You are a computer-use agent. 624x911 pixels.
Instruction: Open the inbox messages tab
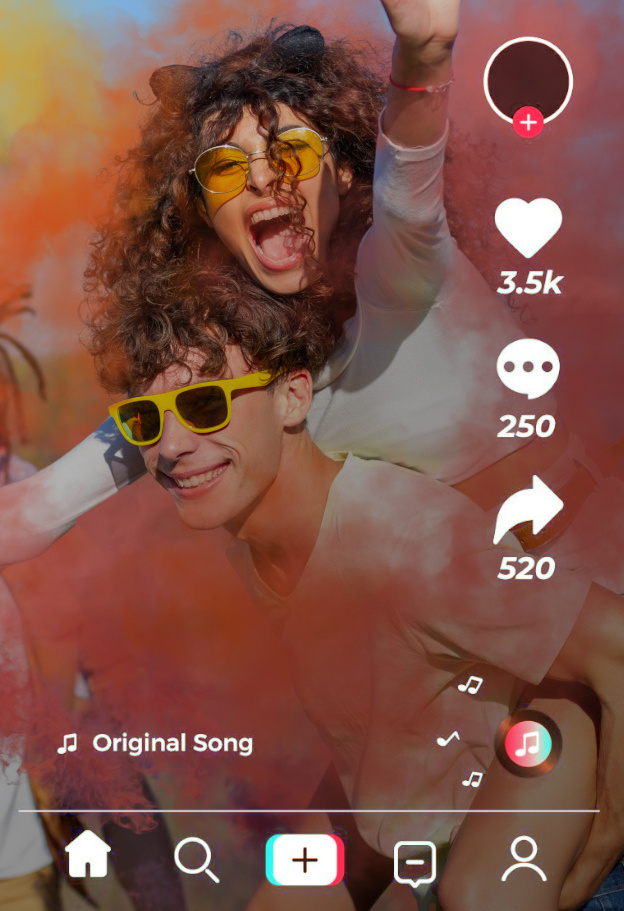click(x=415, y=862)
